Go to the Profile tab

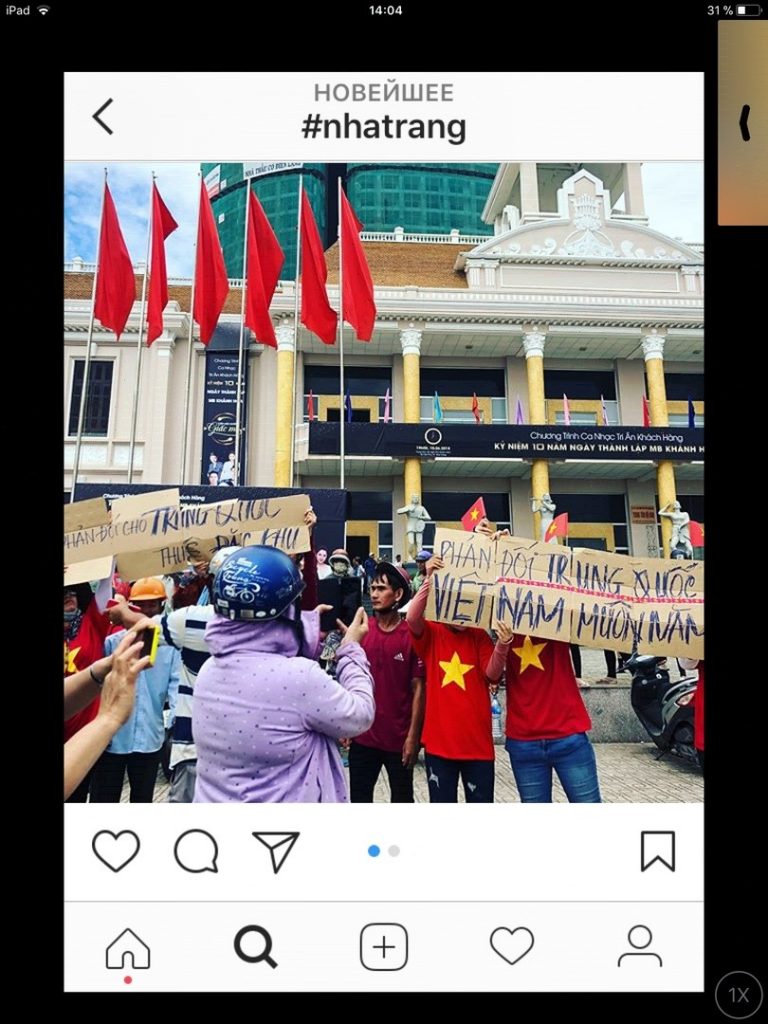[639, 946]
